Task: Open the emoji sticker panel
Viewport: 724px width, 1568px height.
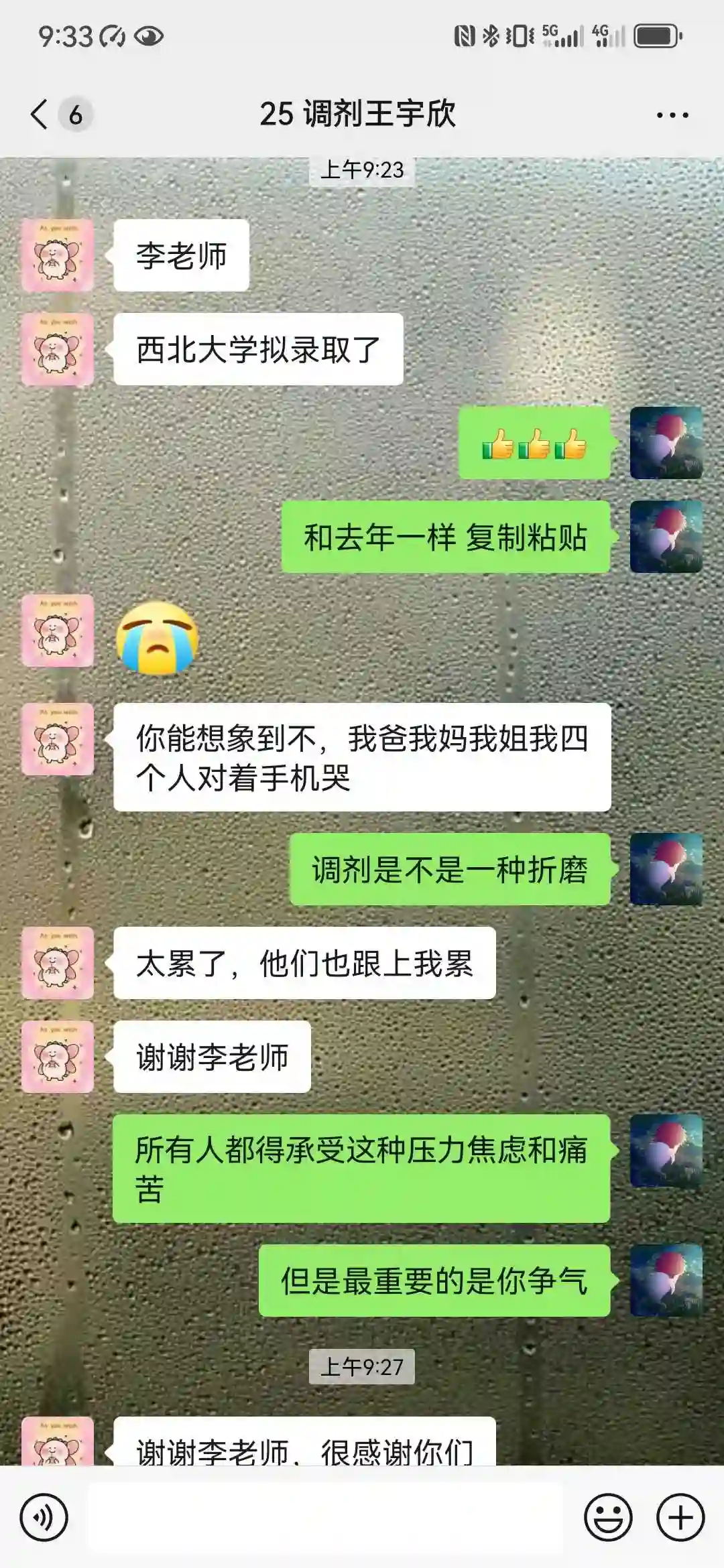Action: tap(608, 1517)
